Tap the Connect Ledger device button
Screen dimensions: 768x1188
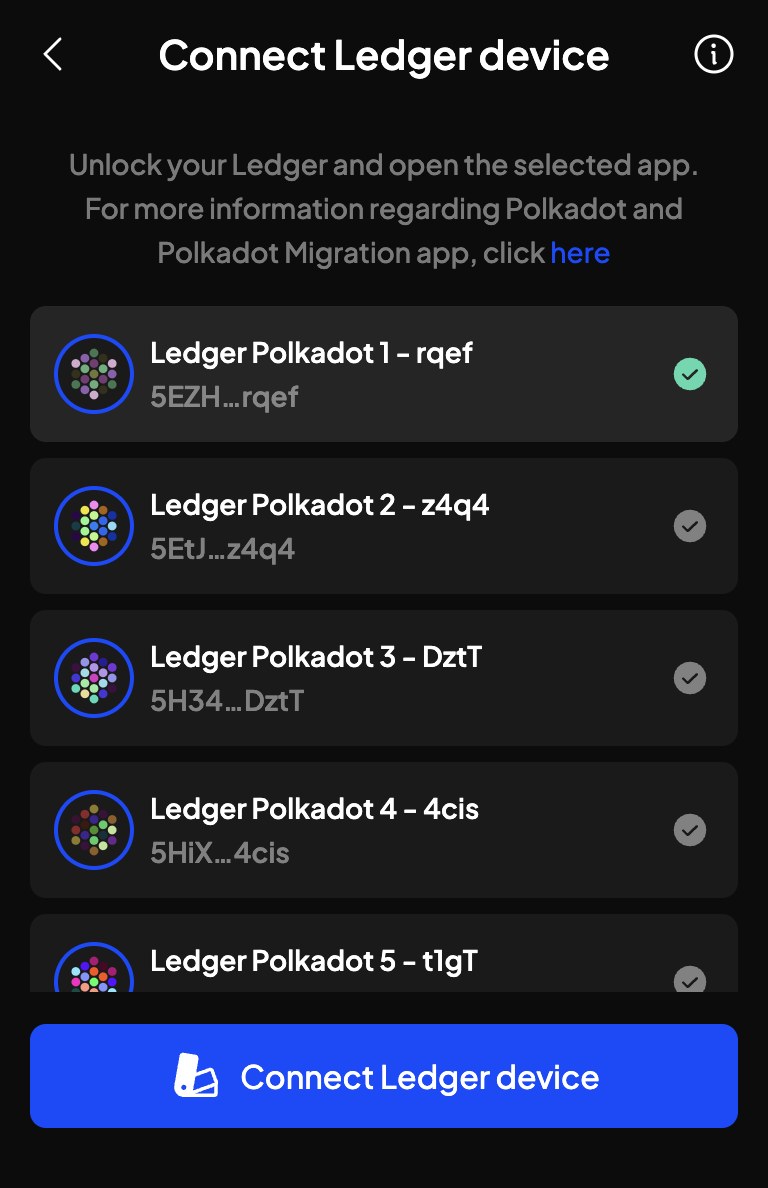pos(384,1076)
